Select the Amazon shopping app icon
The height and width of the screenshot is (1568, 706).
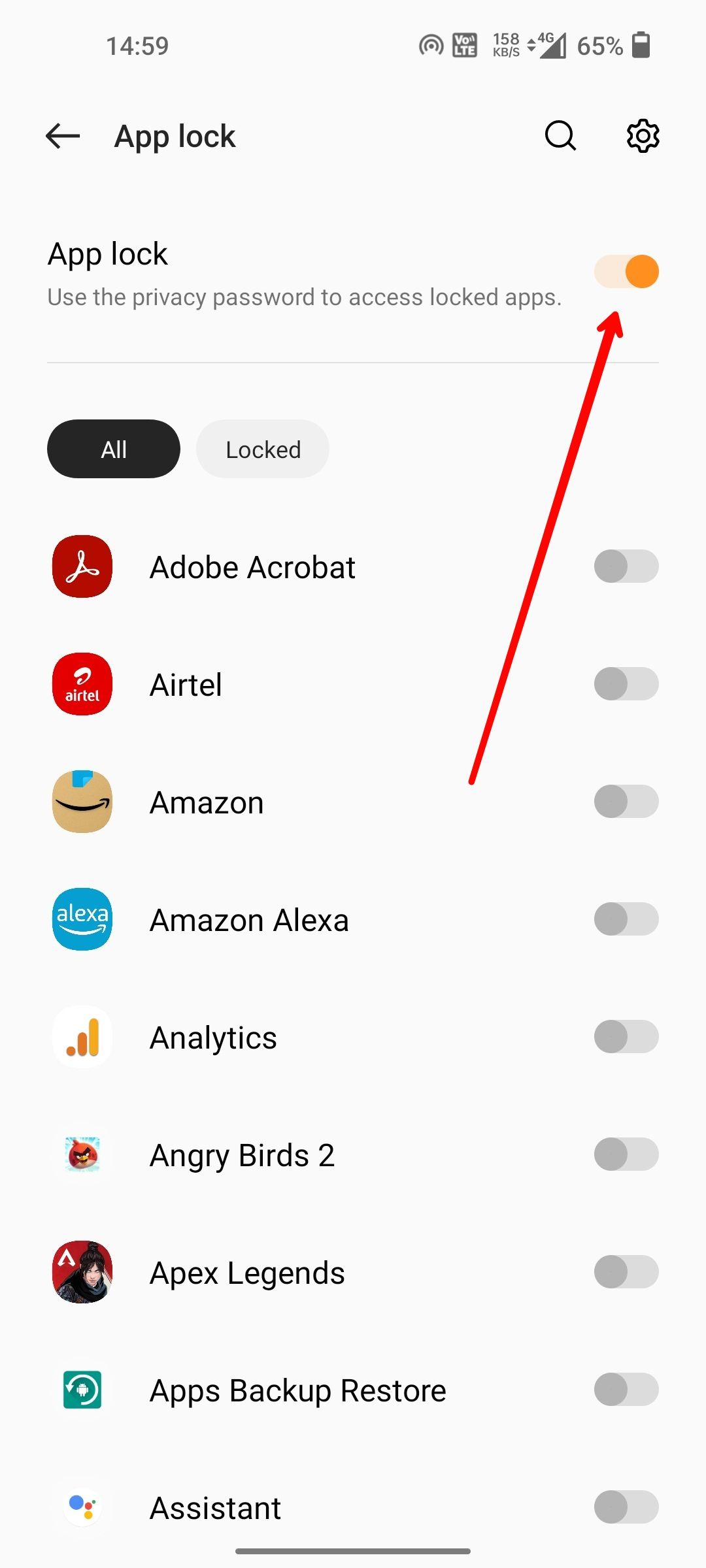tap(82, 802)
